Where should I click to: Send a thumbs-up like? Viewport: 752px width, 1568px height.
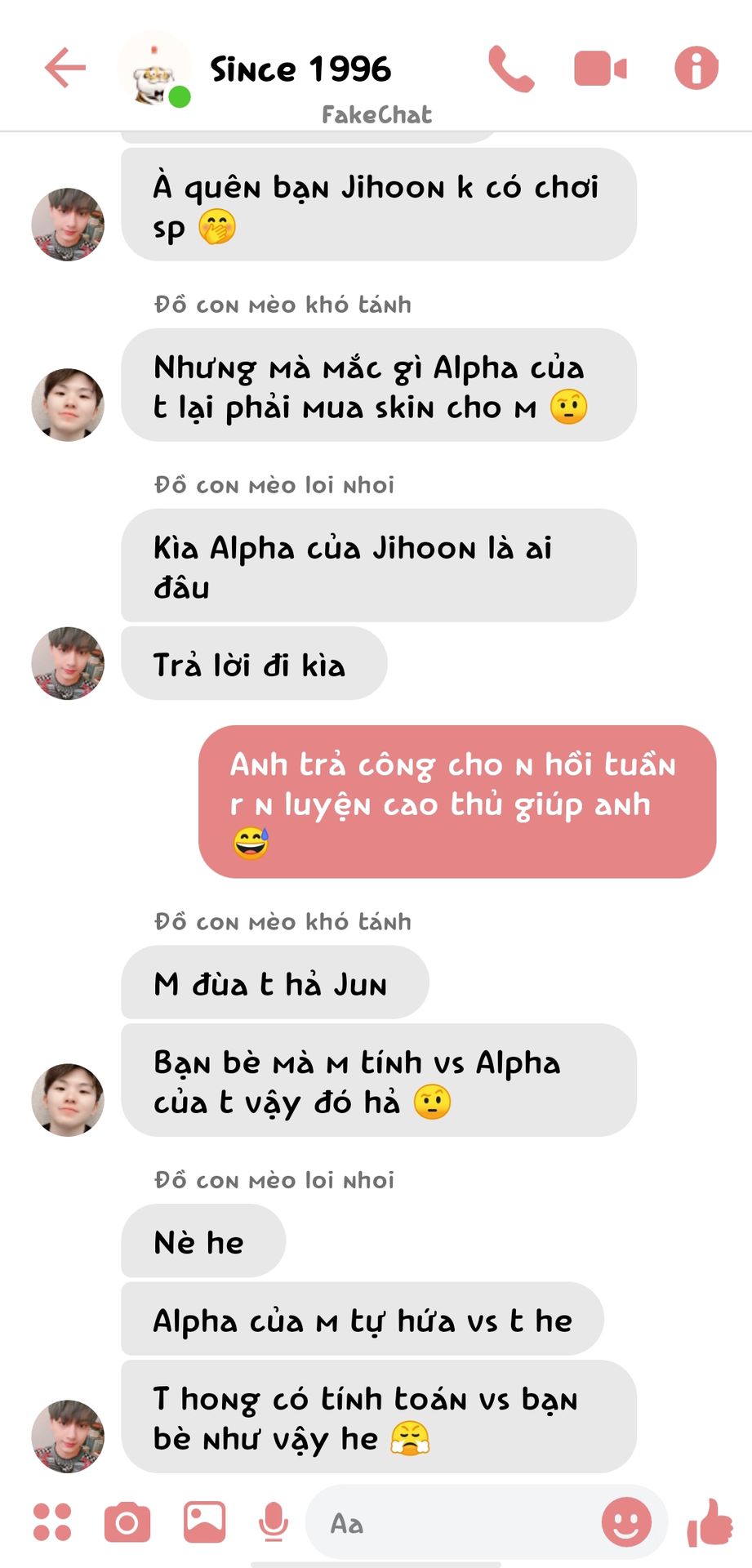point(710,1522)
